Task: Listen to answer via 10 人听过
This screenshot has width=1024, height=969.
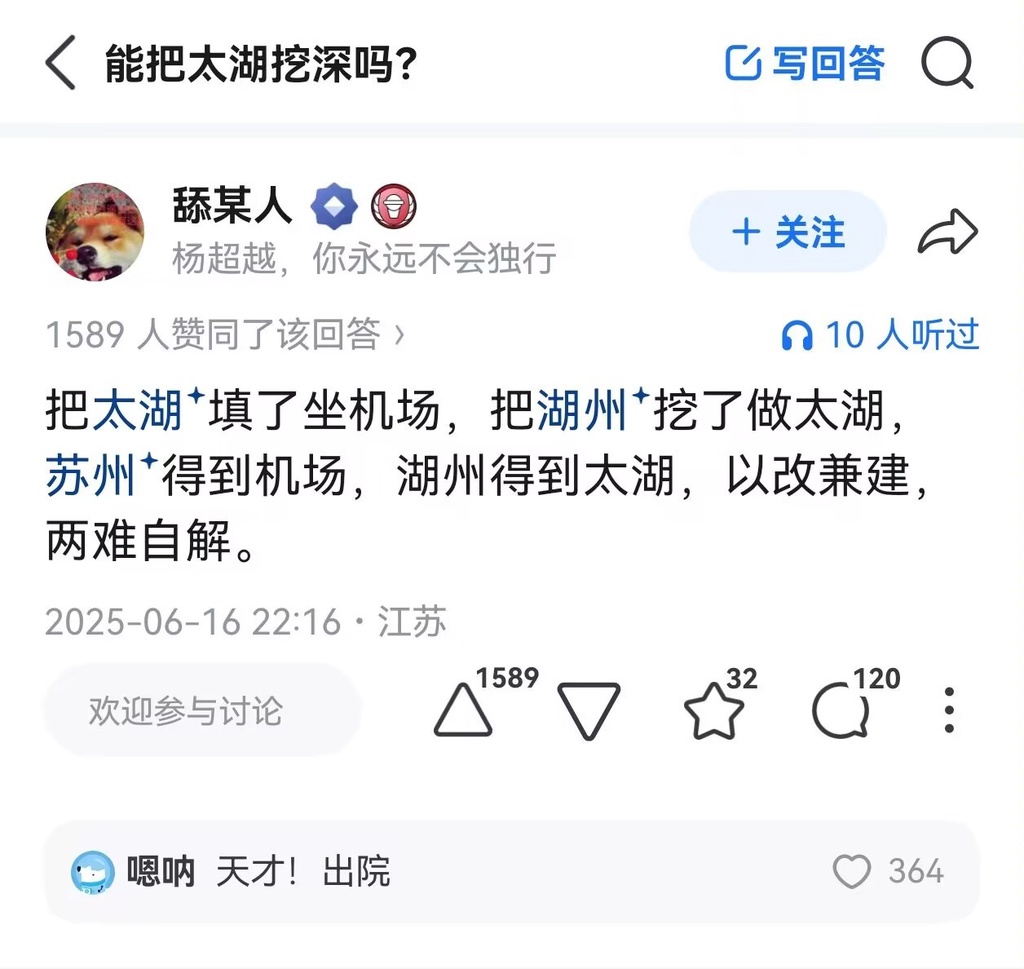Action: point(880,335)
